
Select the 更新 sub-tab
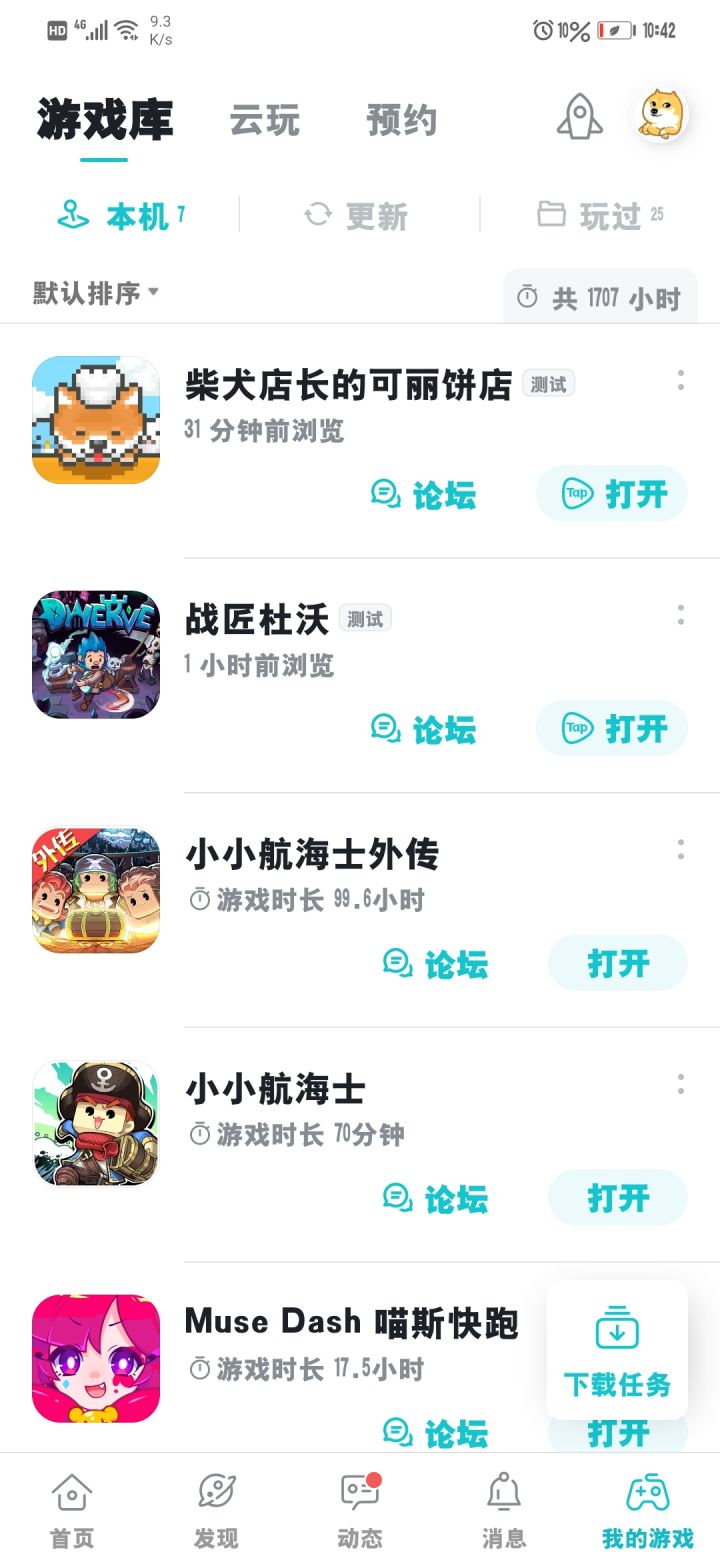357,216
